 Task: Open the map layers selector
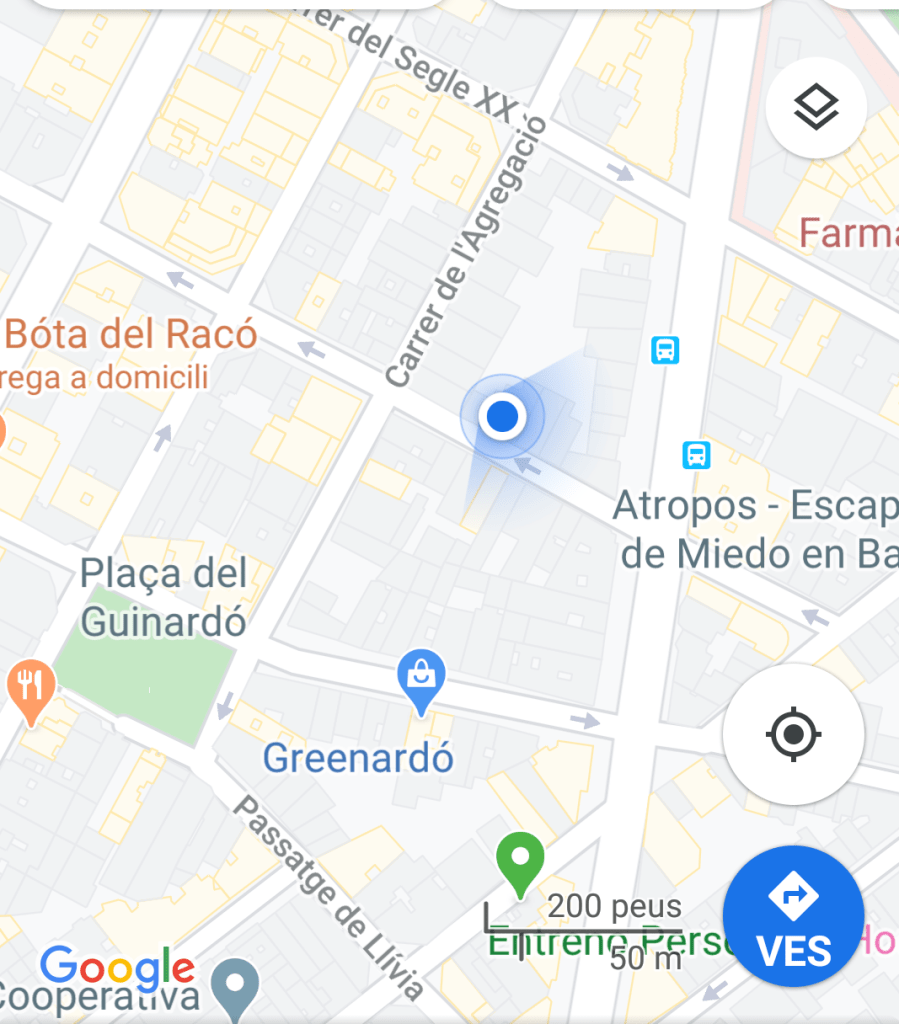point(816,108)
